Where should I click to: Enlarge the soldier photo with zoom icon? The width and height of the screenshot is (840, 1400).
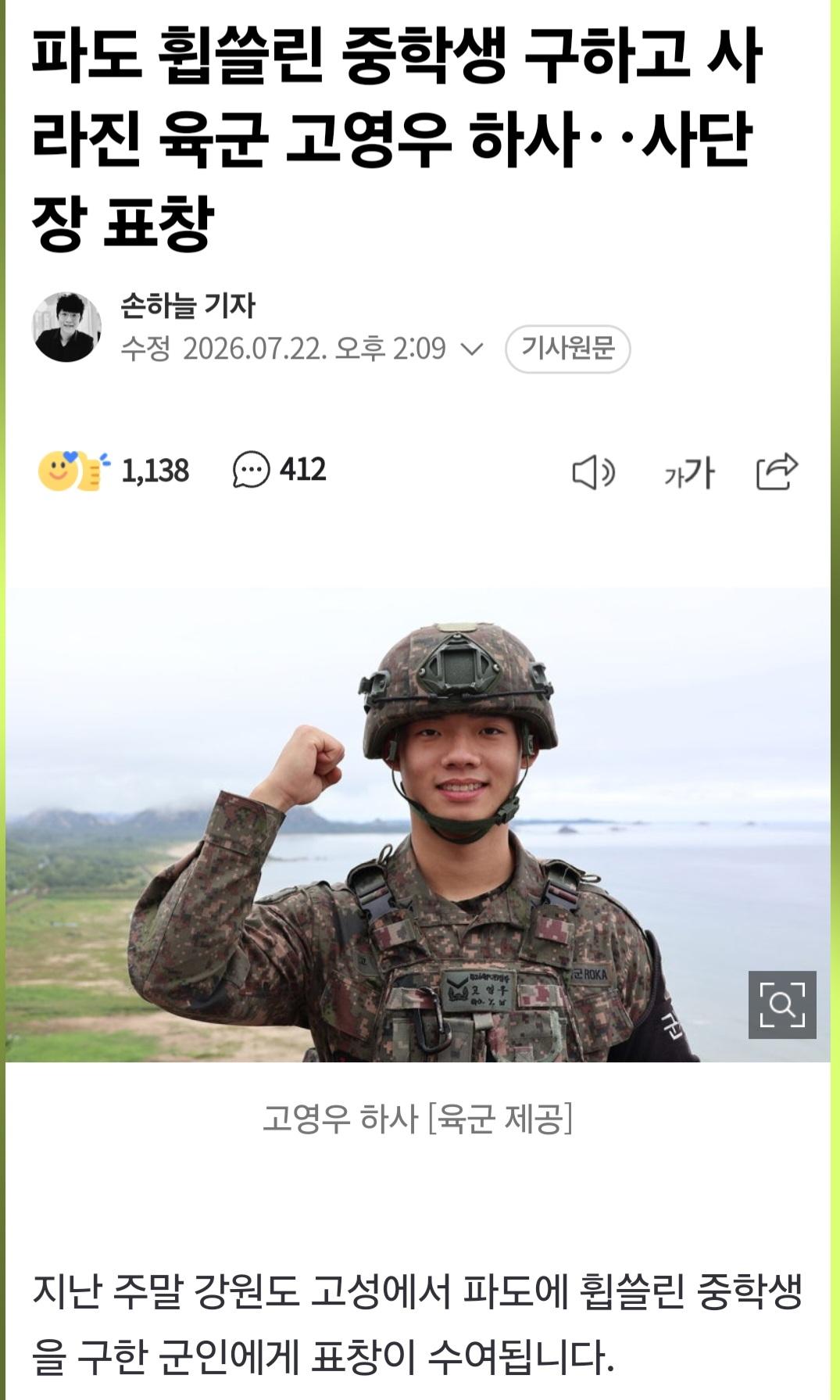782,1004
